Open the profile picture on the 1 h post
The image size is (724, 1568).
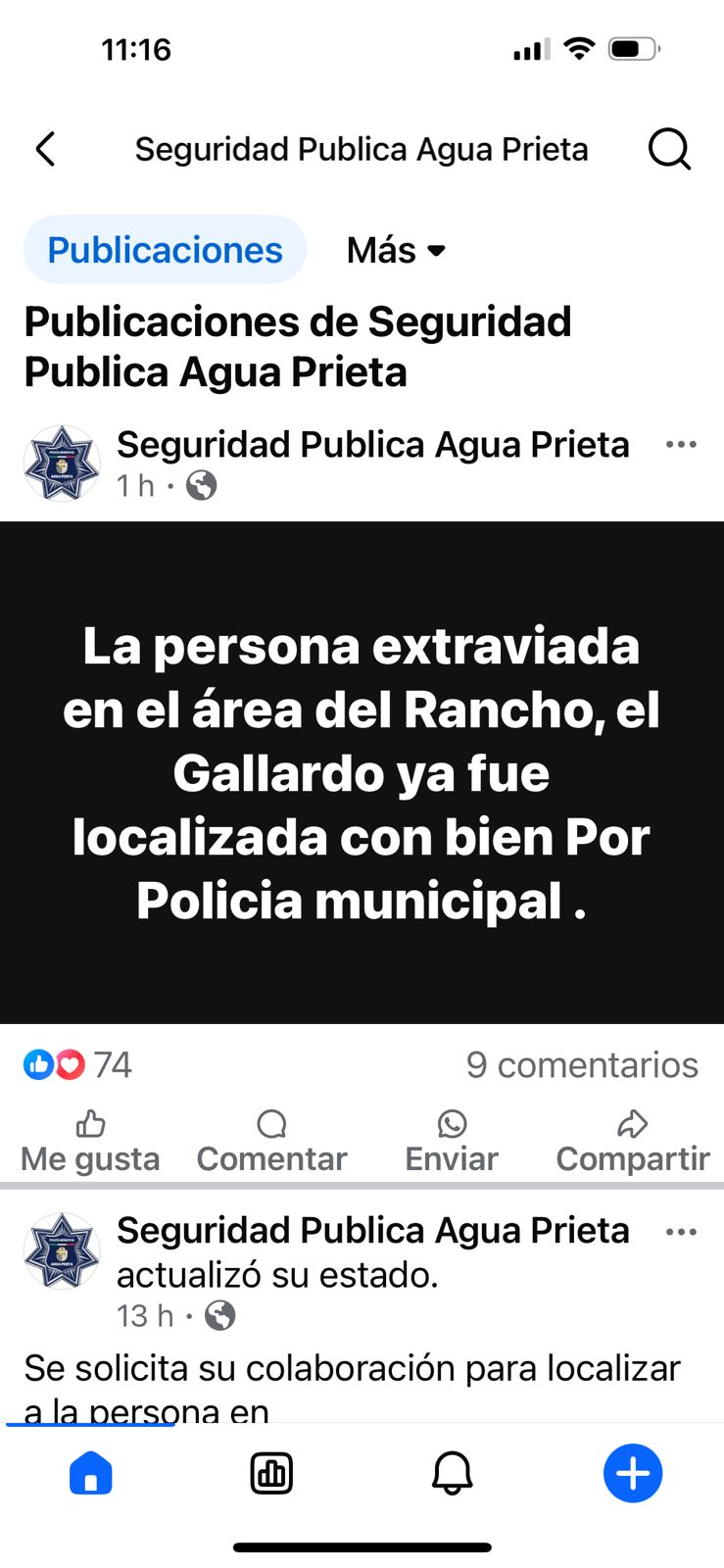pyautogui.click(x=62, y=464)
